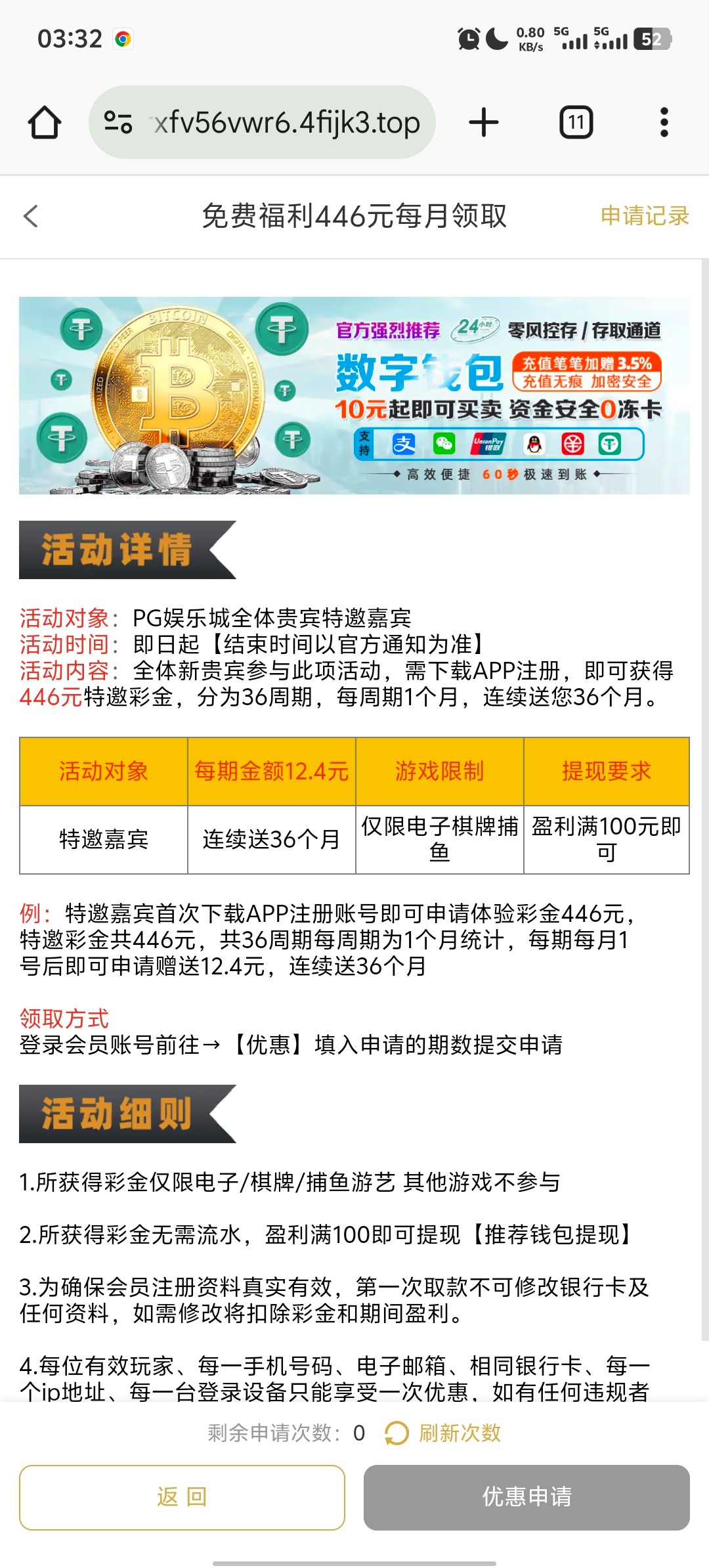Go to Chrome's home page

45,122
